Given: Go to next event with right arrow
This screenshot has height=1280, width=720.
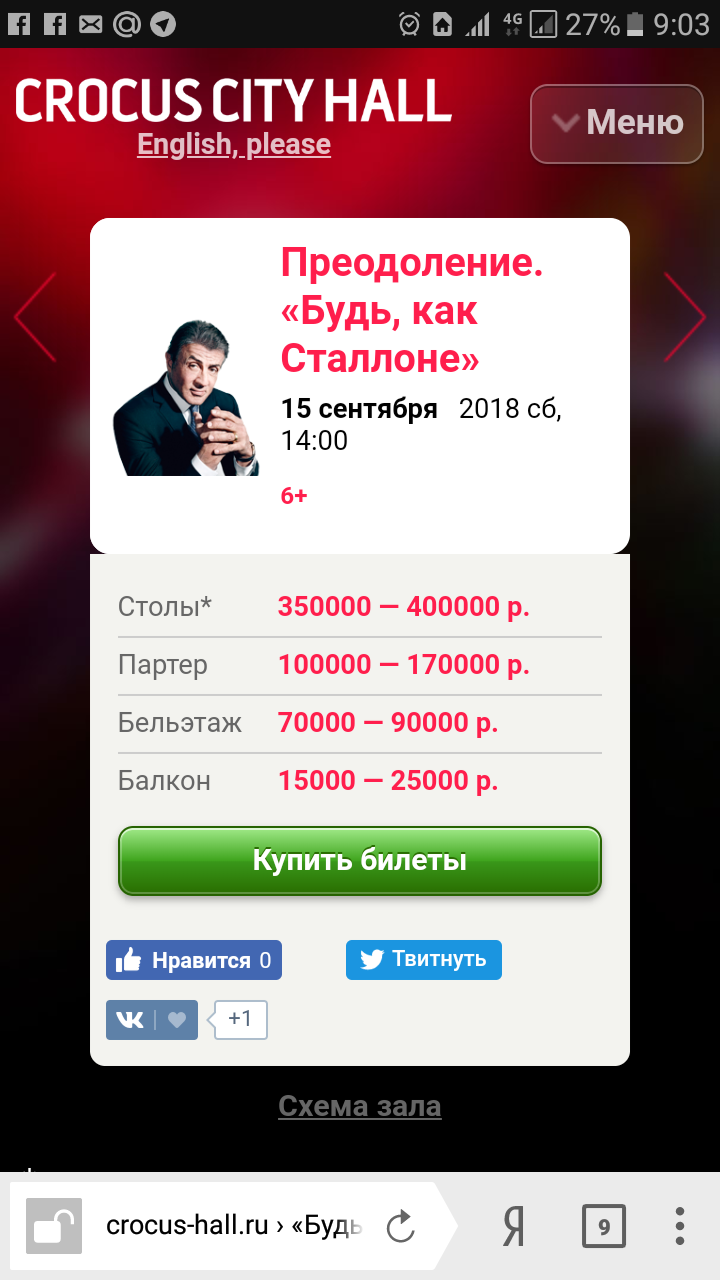Looking at the screenshot, I should pos(685,316).
